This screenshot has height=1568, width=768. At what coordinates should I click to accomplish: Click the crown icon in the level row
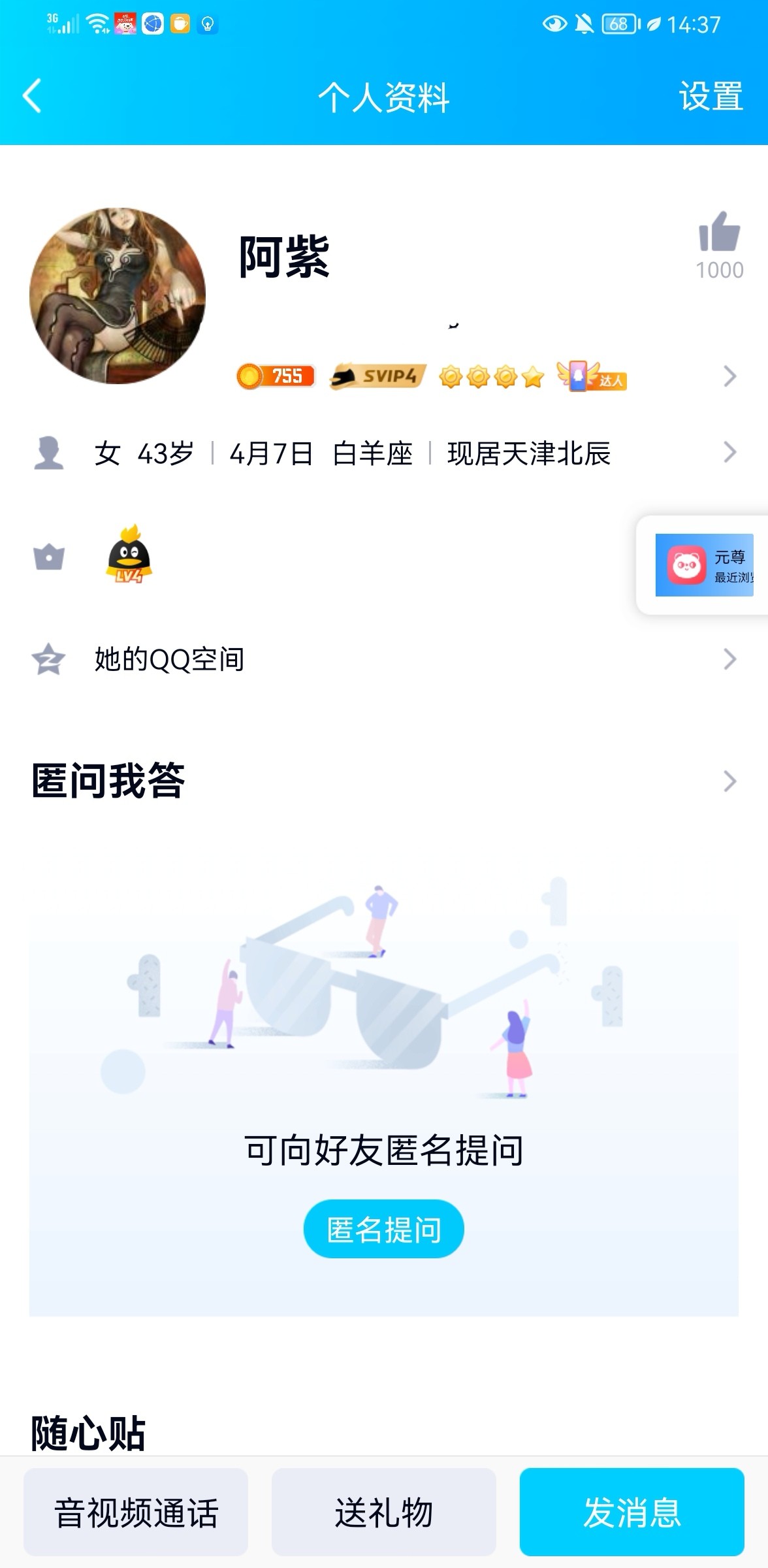click(x=50, y=559)
